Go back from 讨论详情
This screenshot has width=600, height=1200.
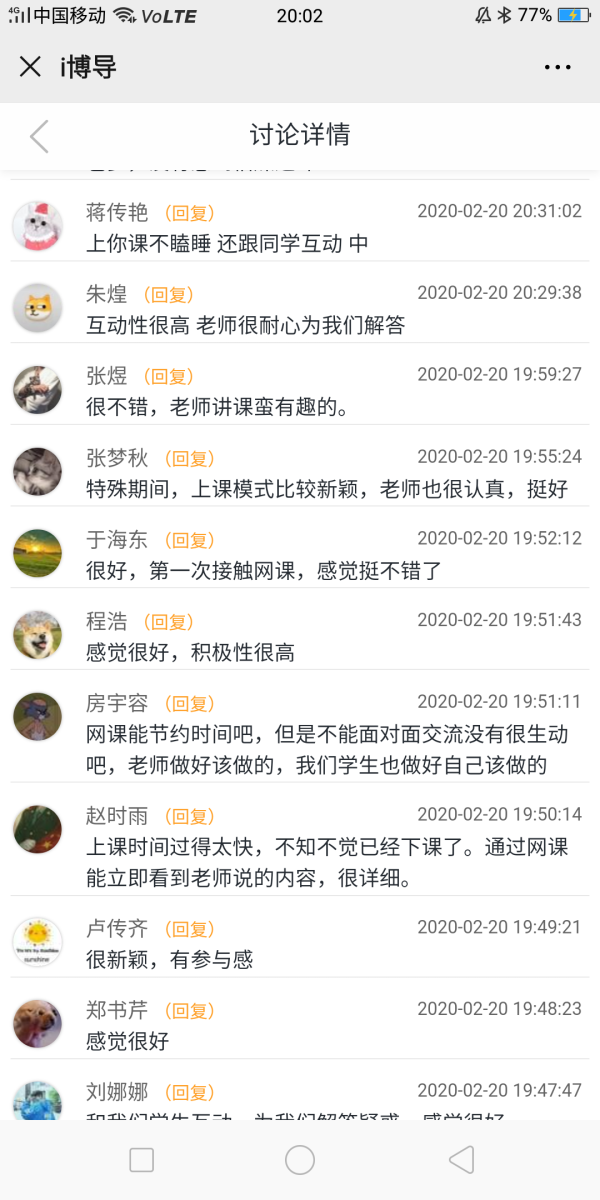(39, 136)
